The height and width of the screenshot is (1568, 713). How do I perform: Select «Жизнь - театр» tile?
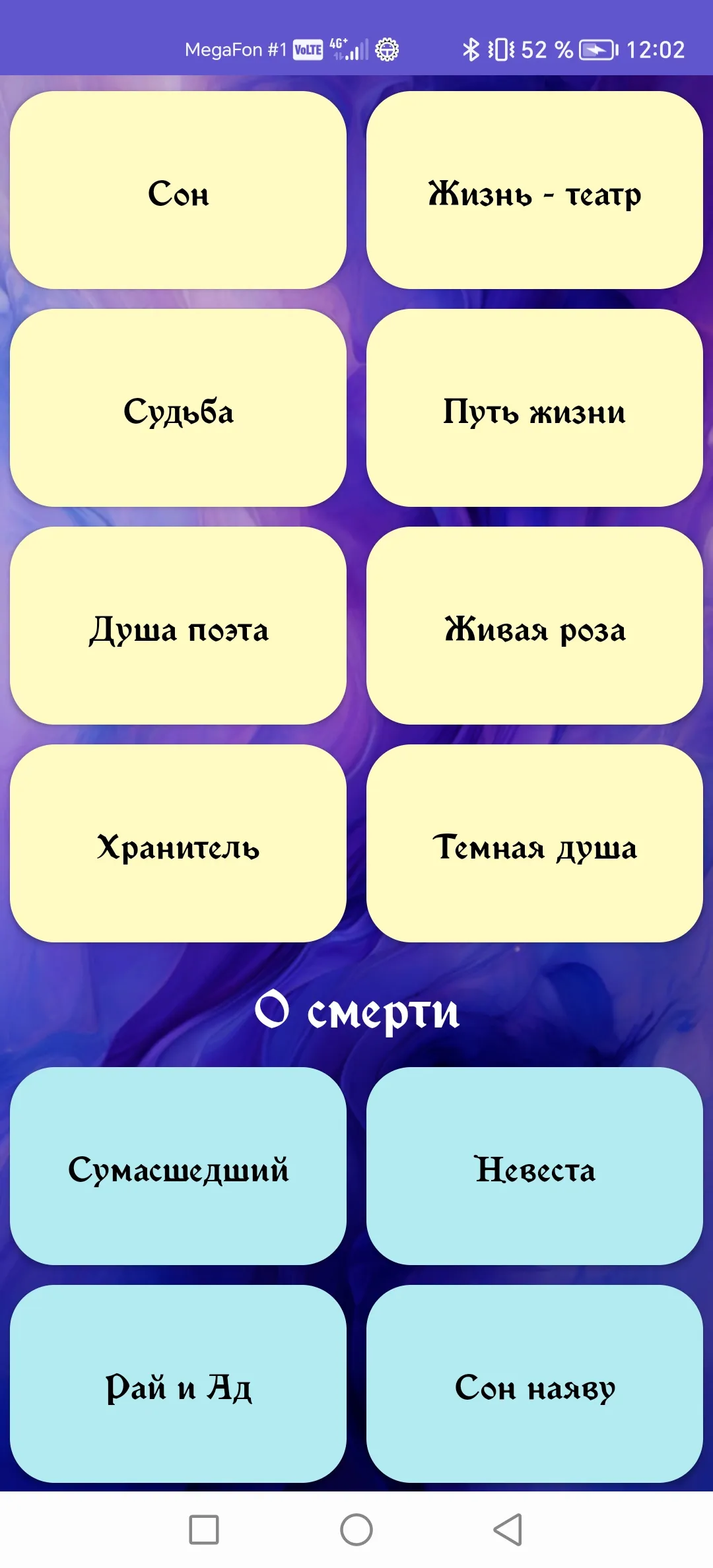[535, 190]
